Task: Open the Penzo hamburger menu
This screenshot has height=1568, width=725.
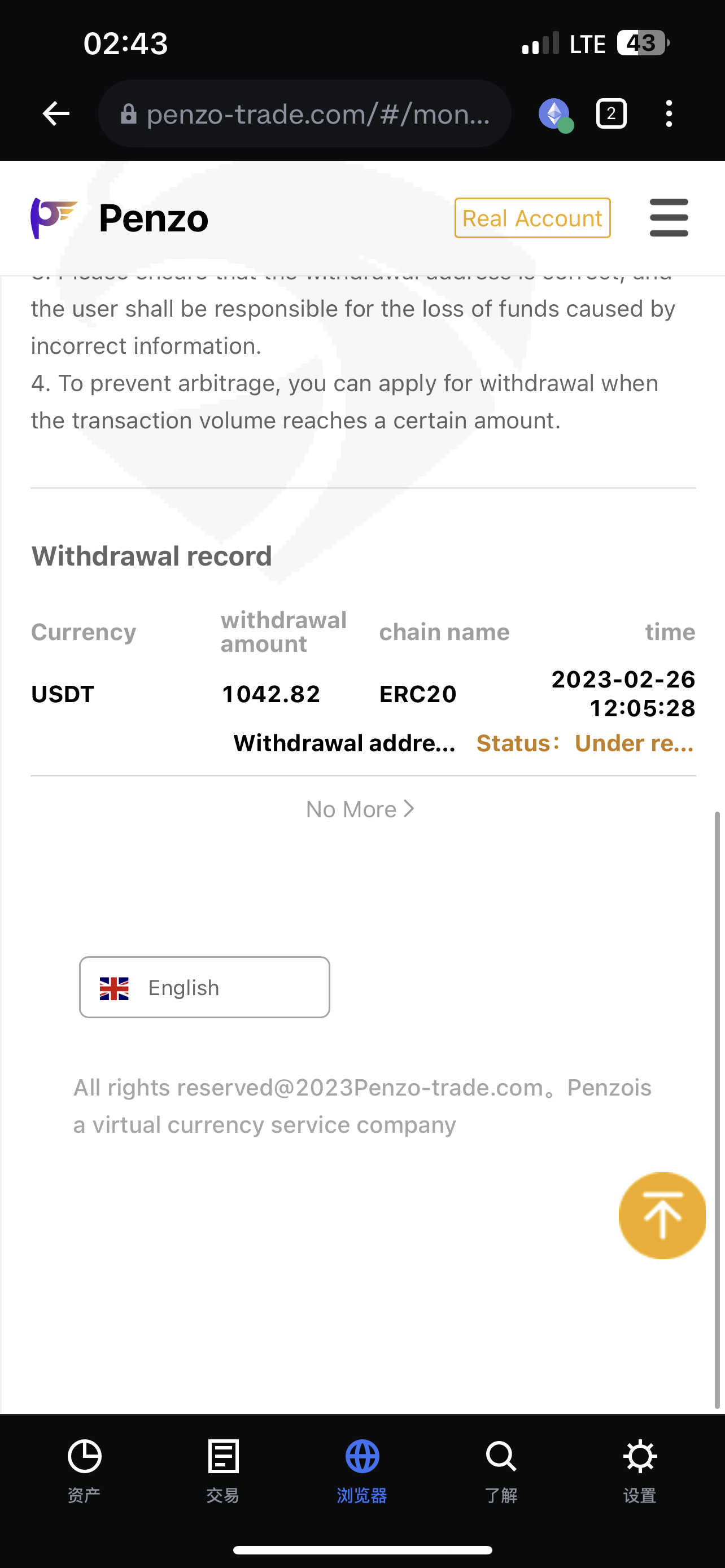Action: (669, 217)
